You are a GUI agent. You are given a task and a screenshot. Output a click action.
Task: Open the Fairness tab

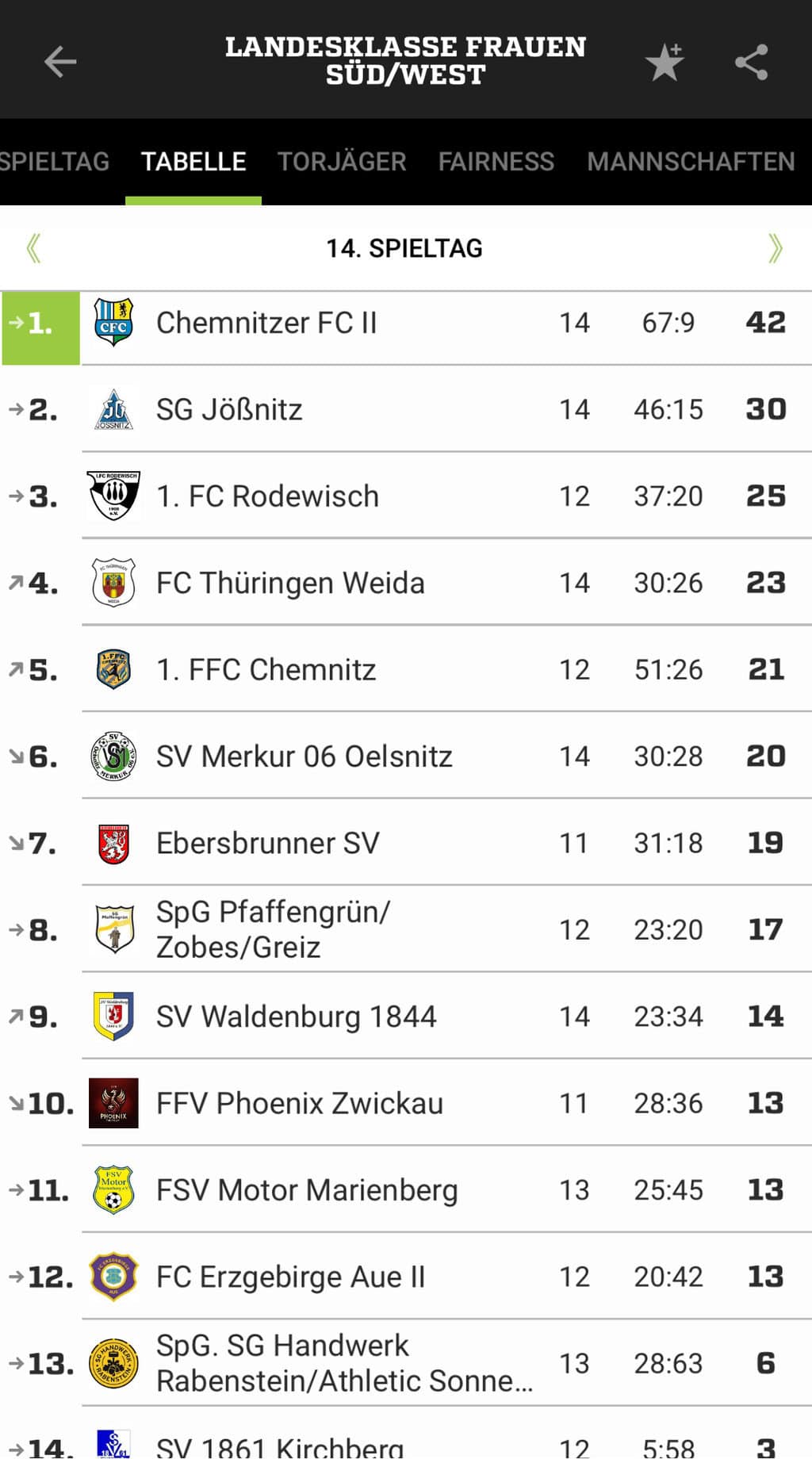[496, 162]
